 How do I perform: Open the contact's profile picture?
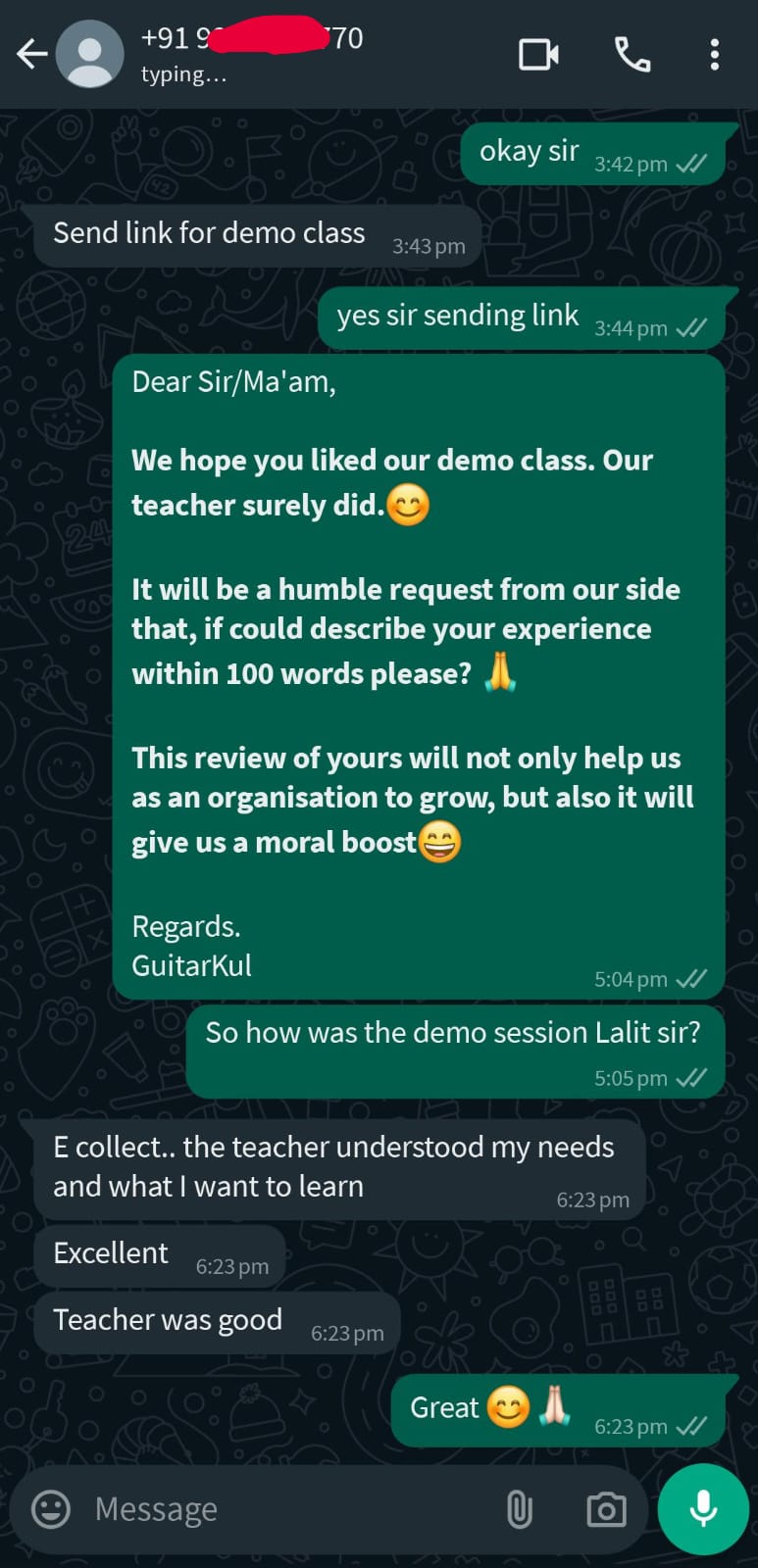90,54
